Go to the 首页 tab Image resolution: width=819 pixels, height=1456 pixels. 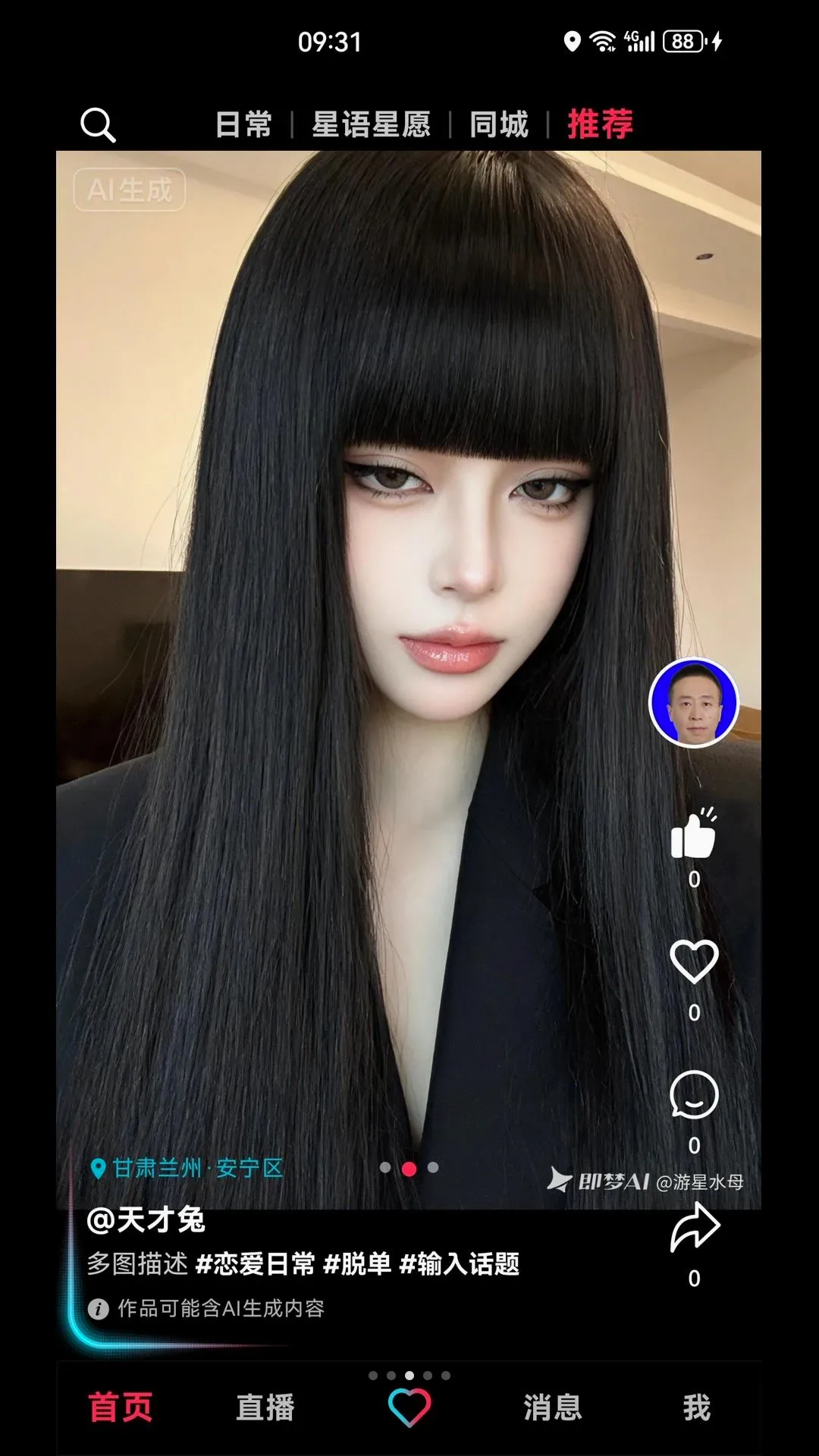(121, 1407)
